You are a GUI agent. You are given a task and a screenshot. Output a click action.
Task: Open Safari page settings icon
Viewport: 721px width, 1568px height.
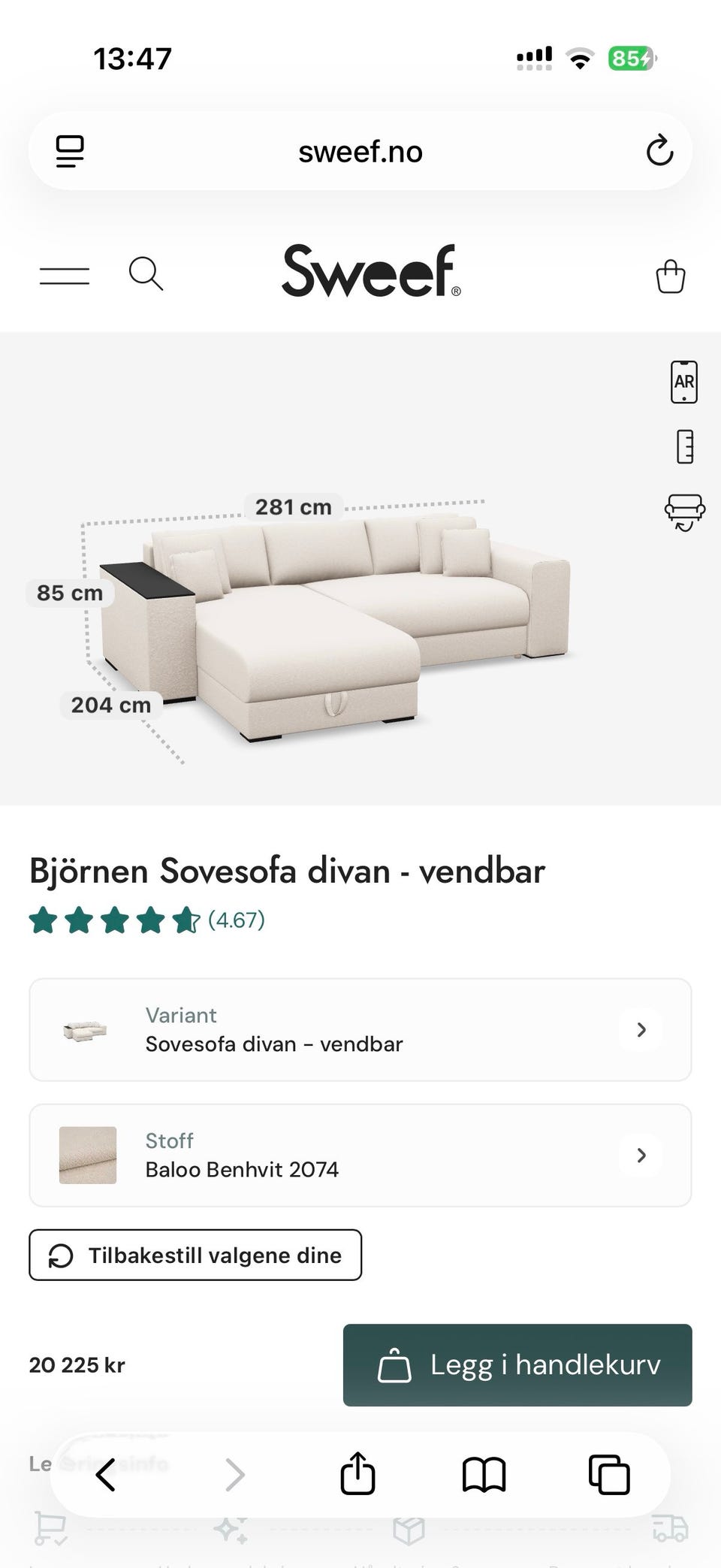tap(70, 151)
